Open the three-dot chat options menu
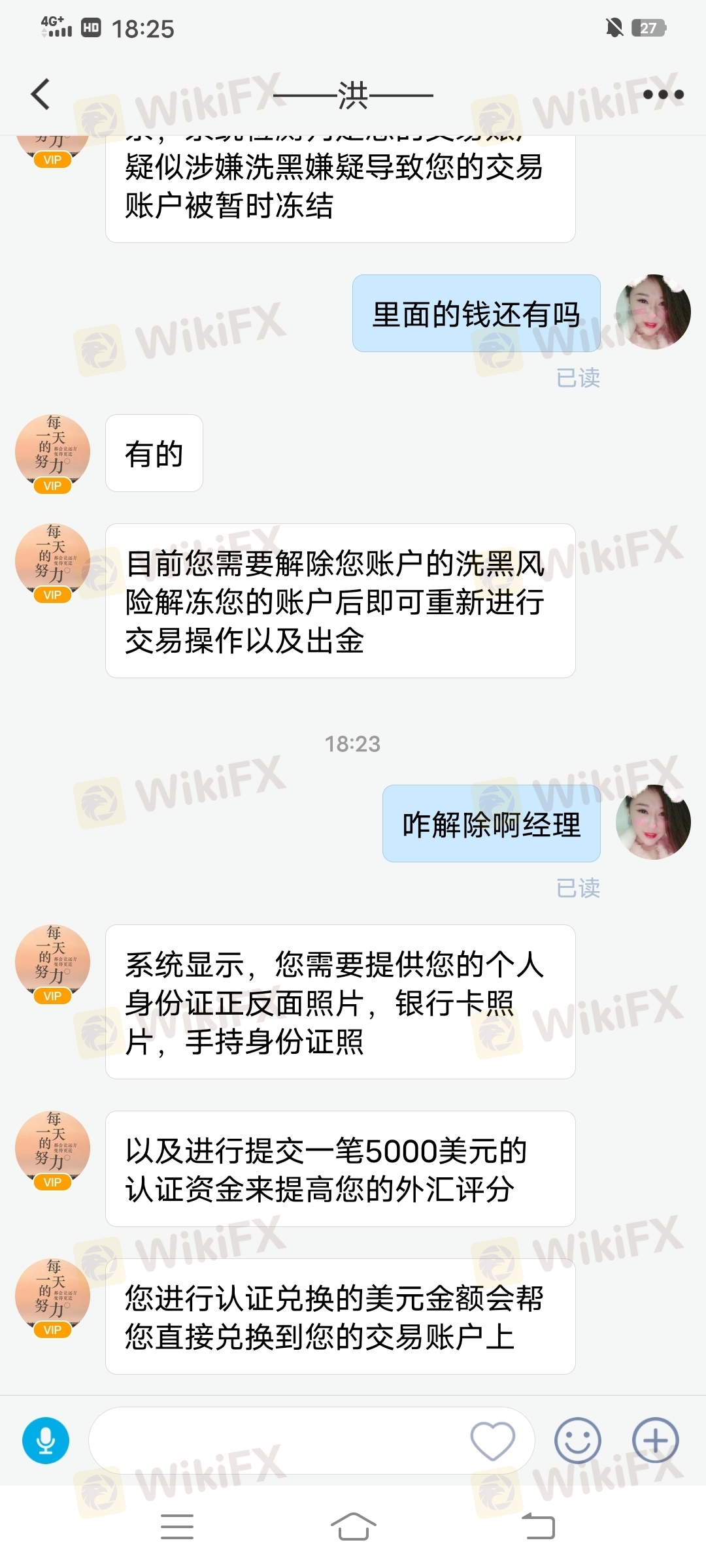This screenshot has height=1568, width=706. (663, 95)
